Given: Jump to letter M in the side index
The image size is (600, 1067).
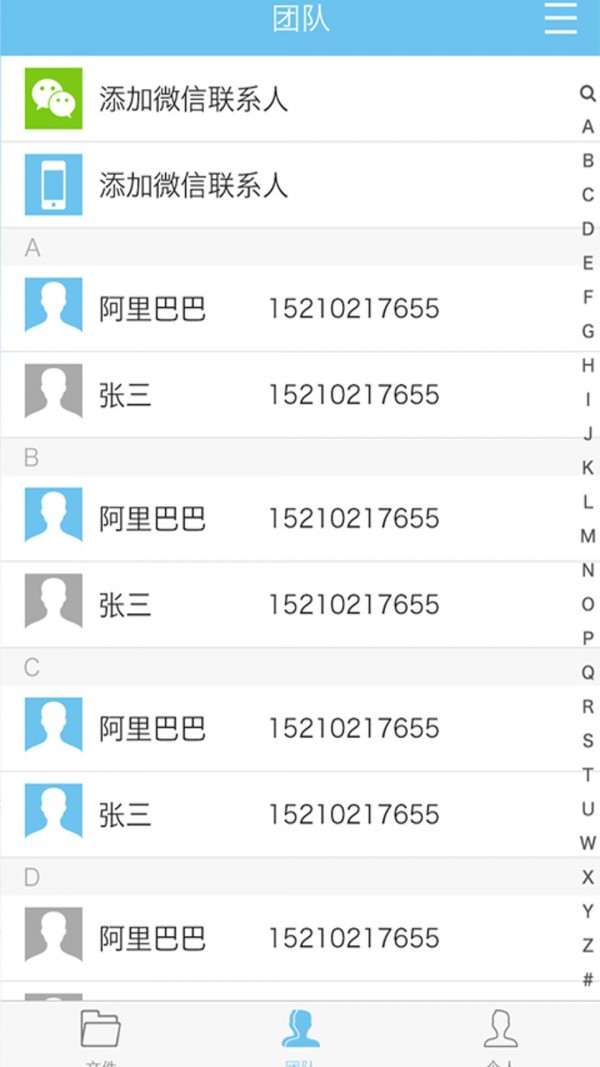Looking at the screenshot, I should [x=588, y=537].
